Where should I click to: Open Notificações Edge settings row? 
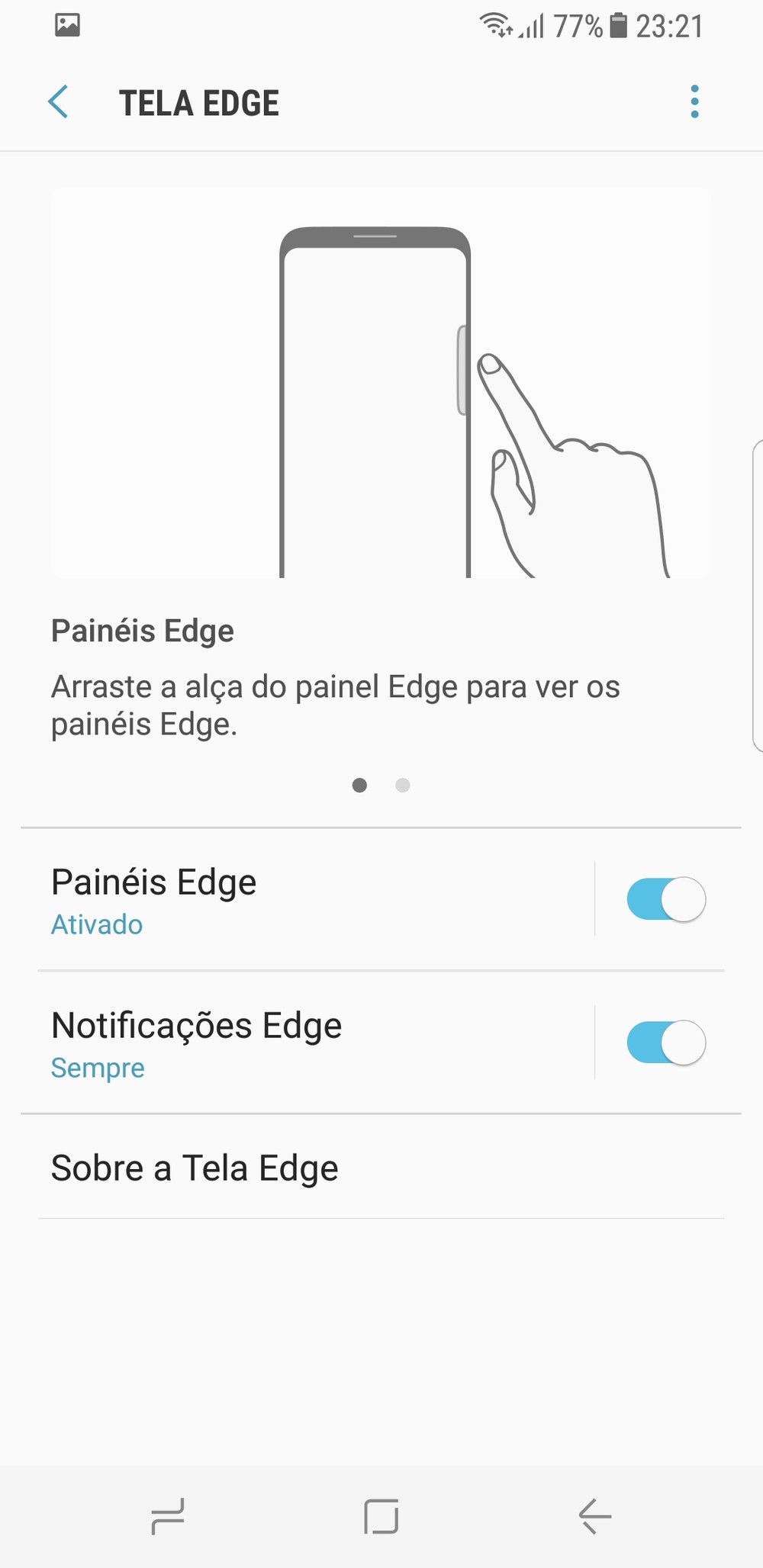click(305, 1043)
